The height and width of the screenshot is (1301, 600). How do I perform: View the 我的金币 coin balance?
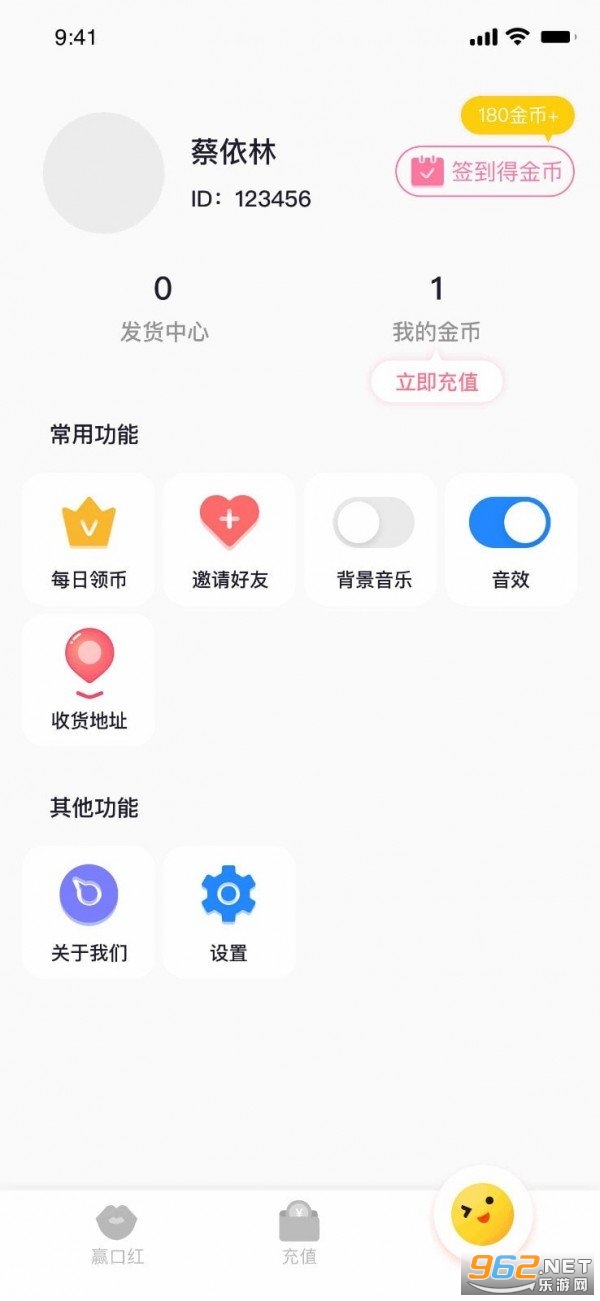(436, 310)
